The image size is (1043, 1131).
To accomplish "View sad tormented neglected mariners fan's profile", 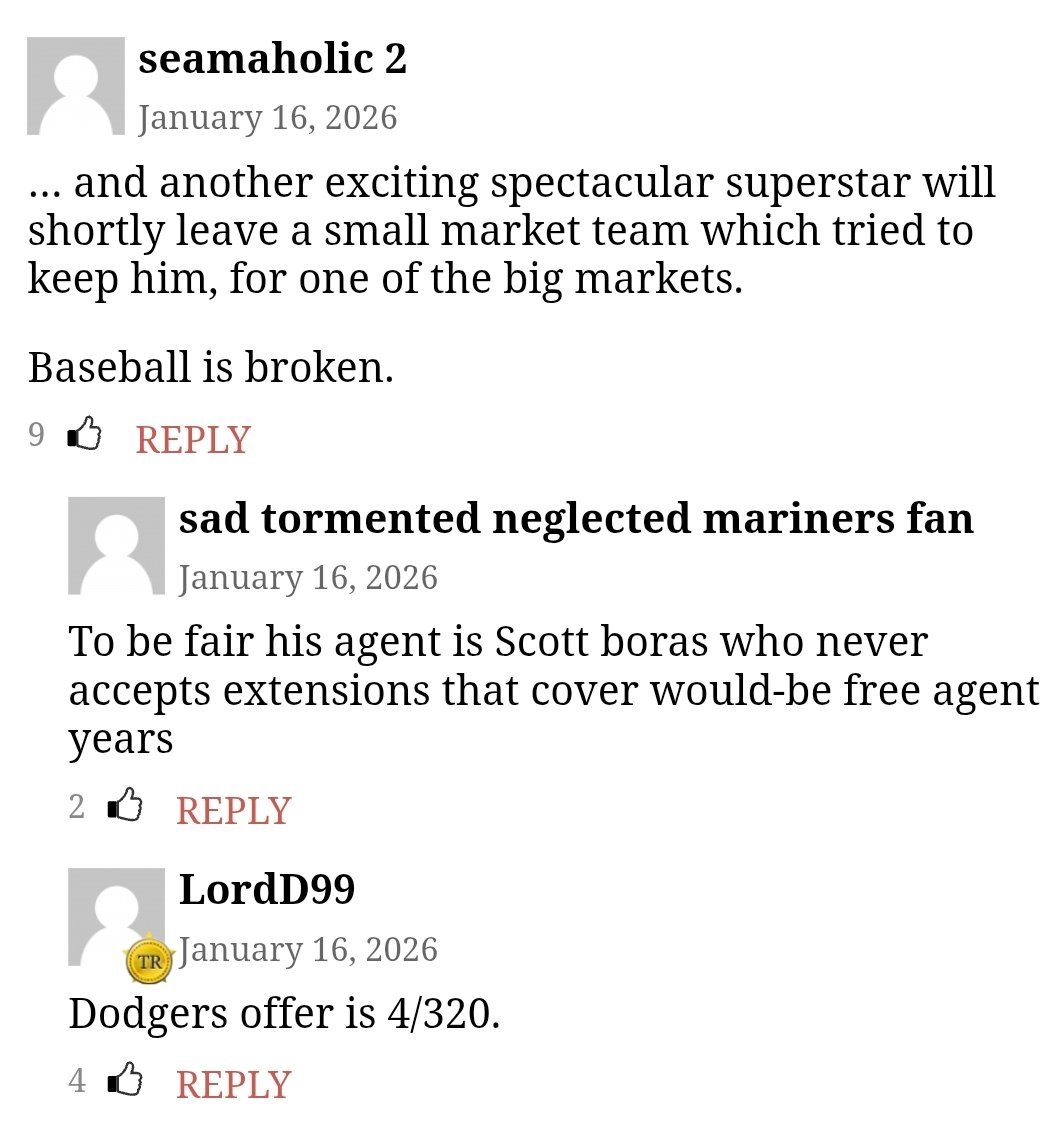I will [575, 519].
